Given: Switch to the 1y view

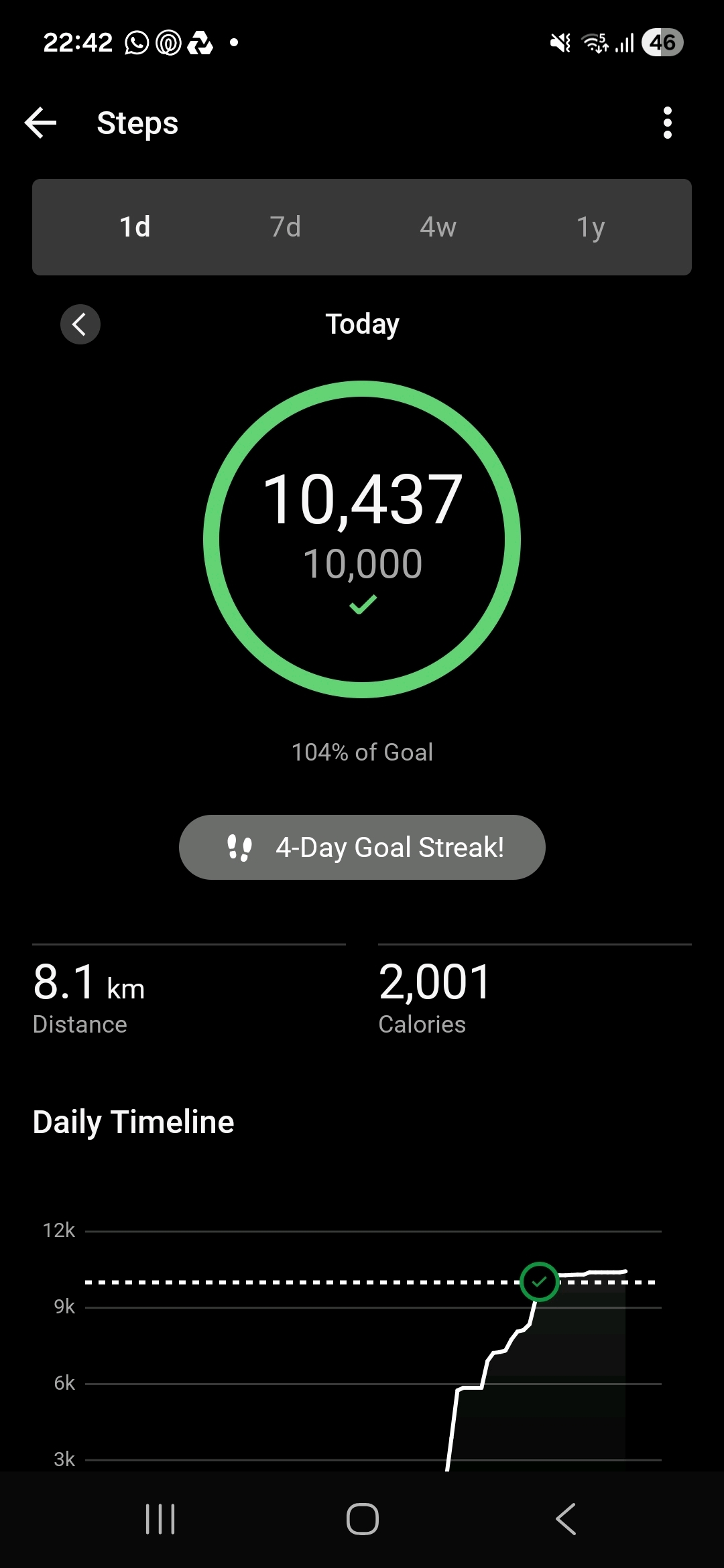Looking at the screenshot, I should tap(591, 227).
